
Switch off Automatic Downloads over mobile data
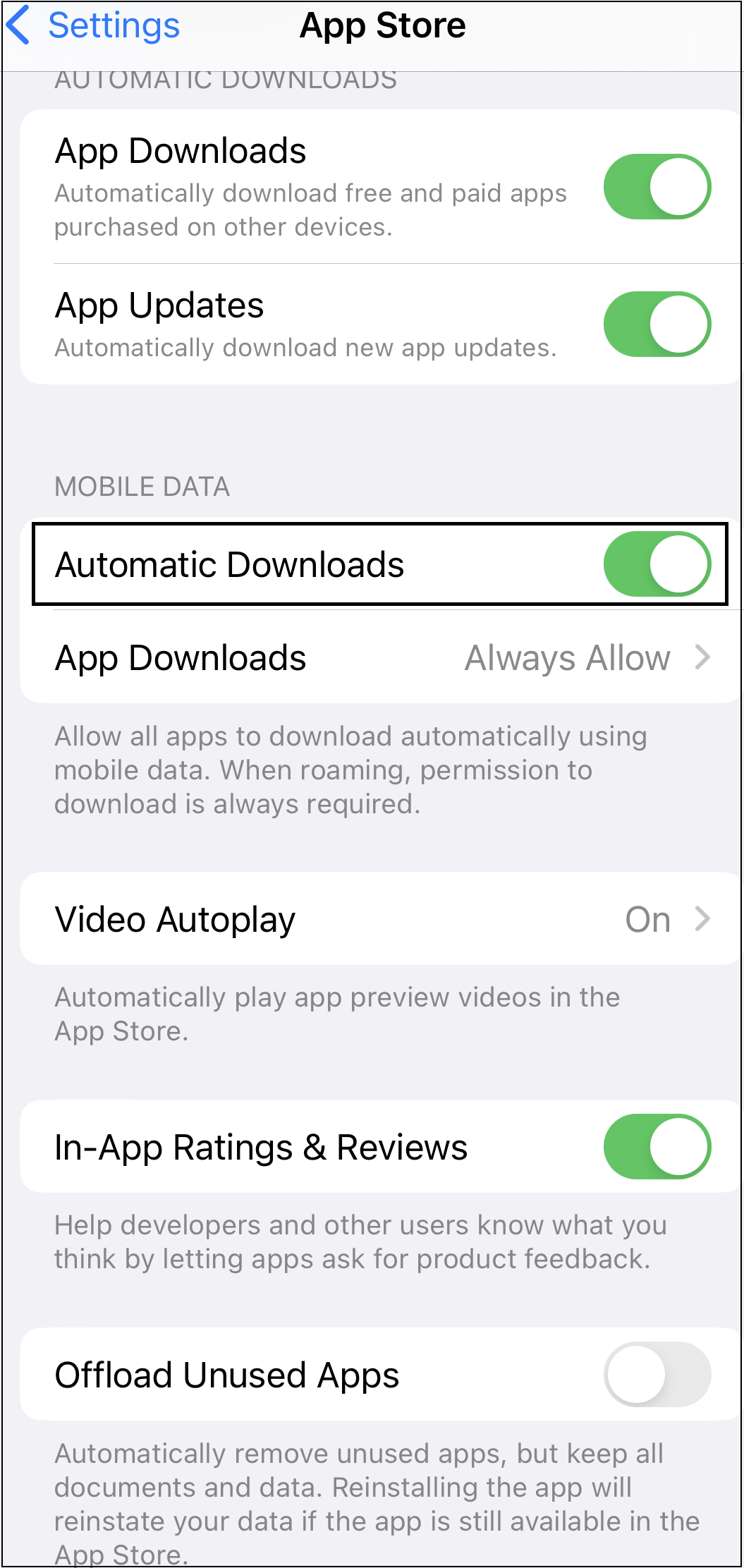(657, 564)
